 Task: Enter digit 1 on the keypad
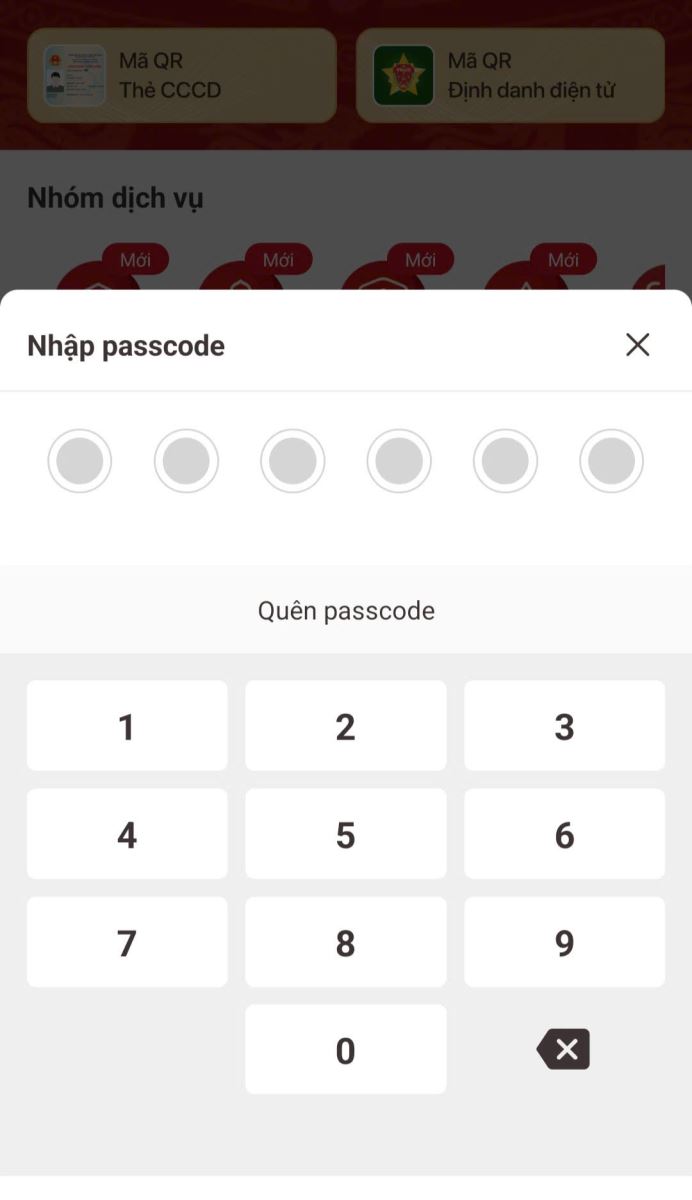127,726
